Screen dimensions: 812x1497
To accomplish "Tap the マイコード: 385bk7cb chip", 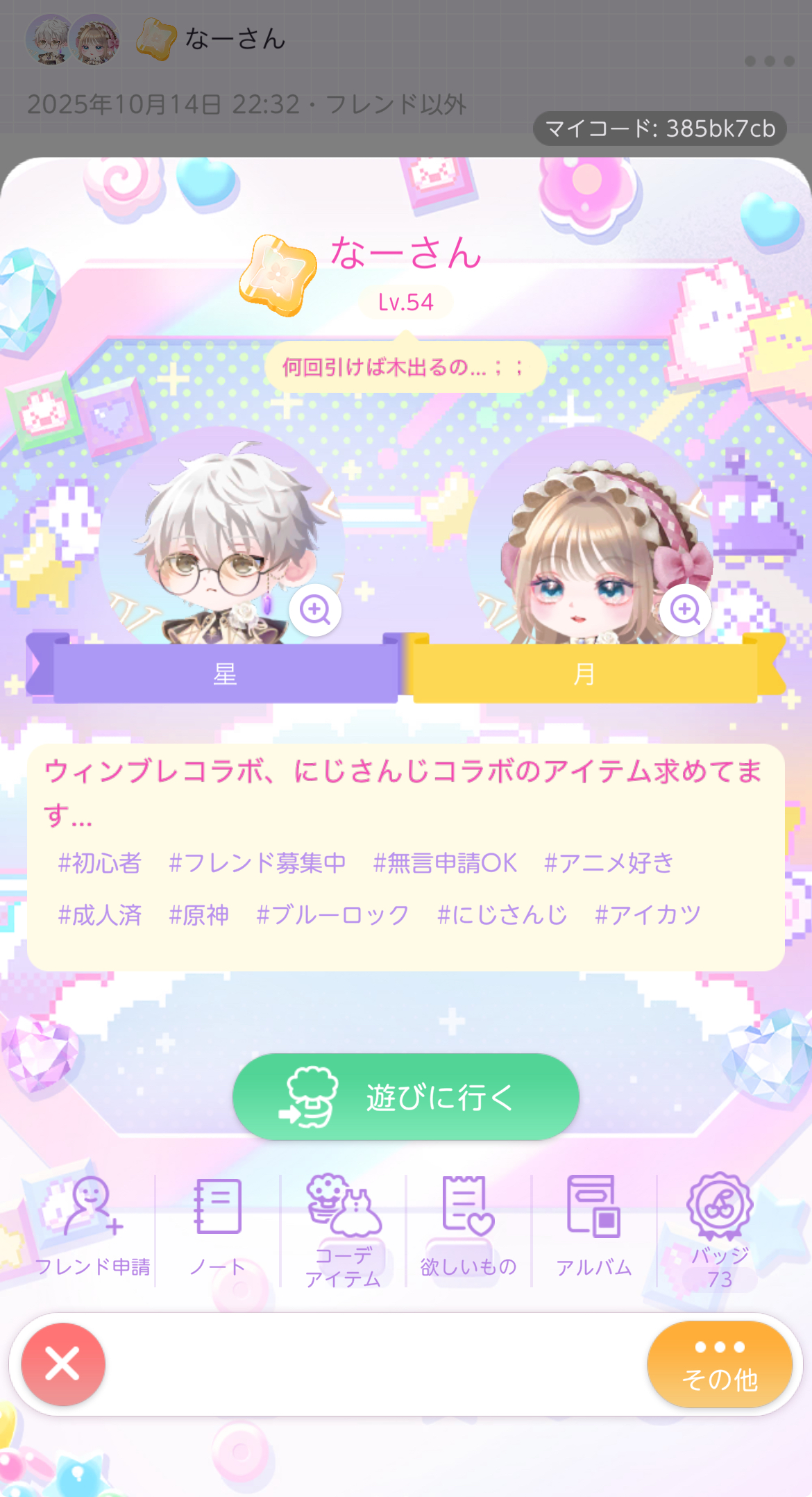I will tap(659, 128).
